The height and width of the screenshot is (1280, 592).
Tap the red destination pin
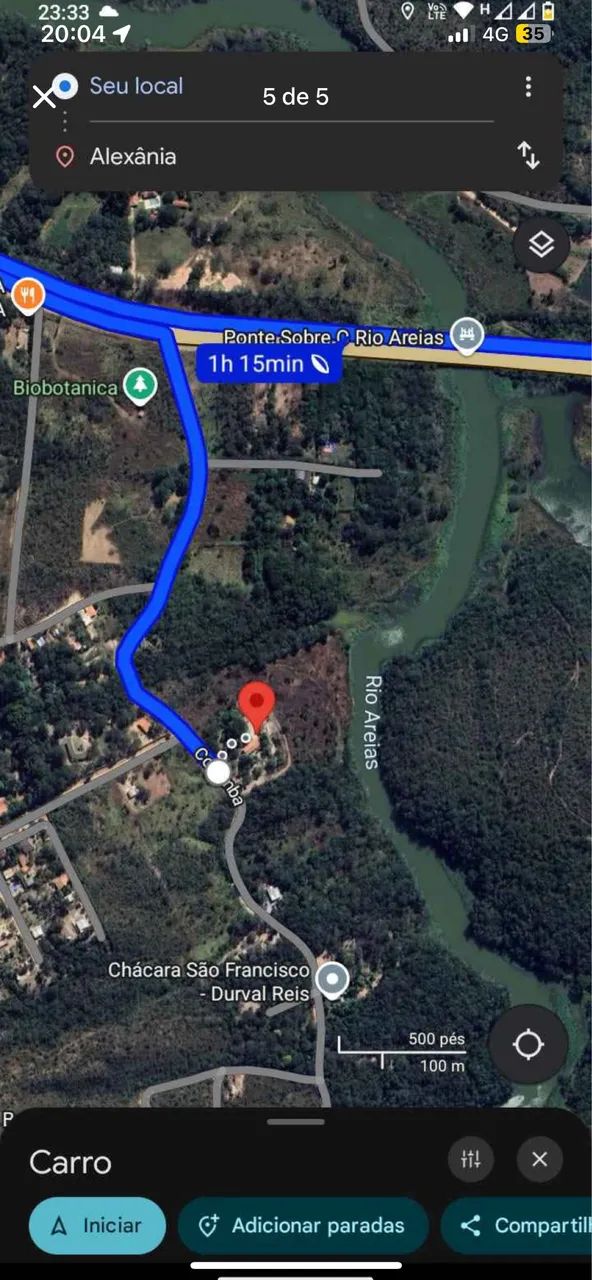[x=257, y=706]
